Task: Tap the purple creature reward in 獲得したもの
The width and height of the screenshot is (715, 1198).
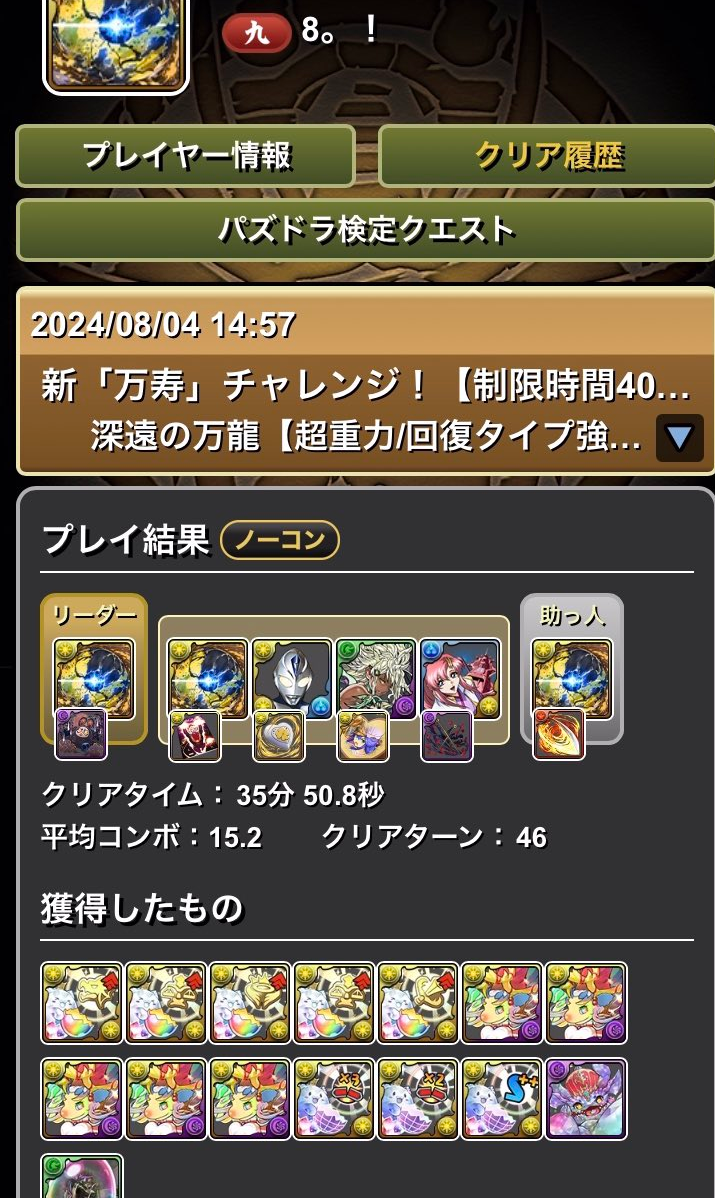Action: click(x=586, y=1098)
